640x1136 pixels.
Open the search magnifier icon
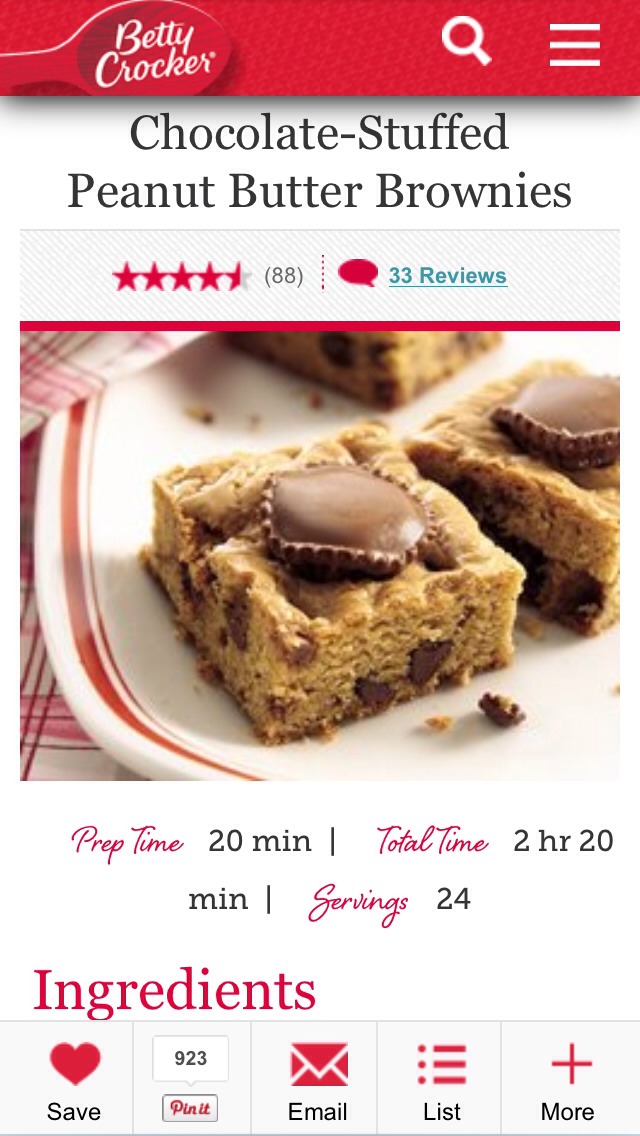click(x=466, y=43)
